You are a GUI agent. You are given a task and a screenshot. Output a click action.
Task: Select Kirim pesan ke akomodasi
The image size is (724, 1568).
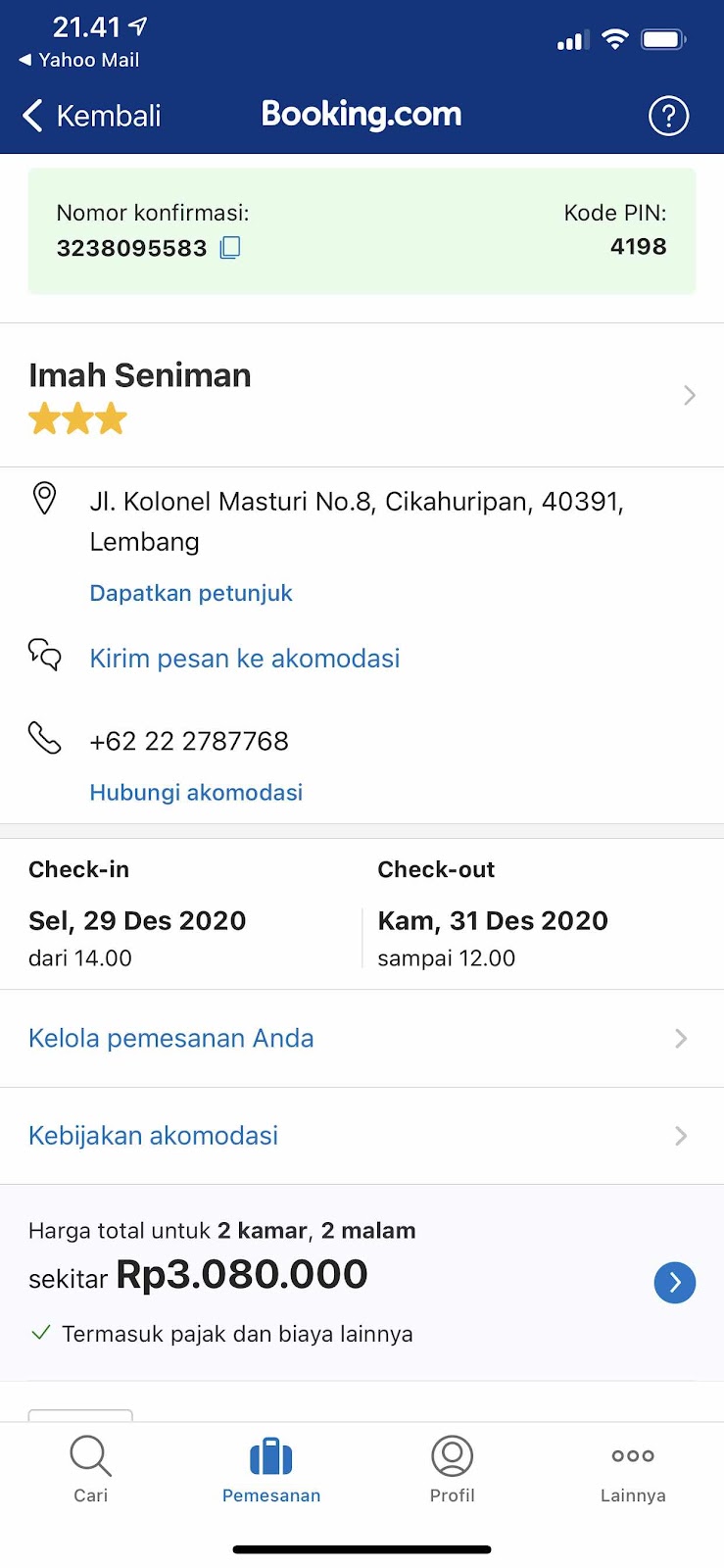(245, 658)
